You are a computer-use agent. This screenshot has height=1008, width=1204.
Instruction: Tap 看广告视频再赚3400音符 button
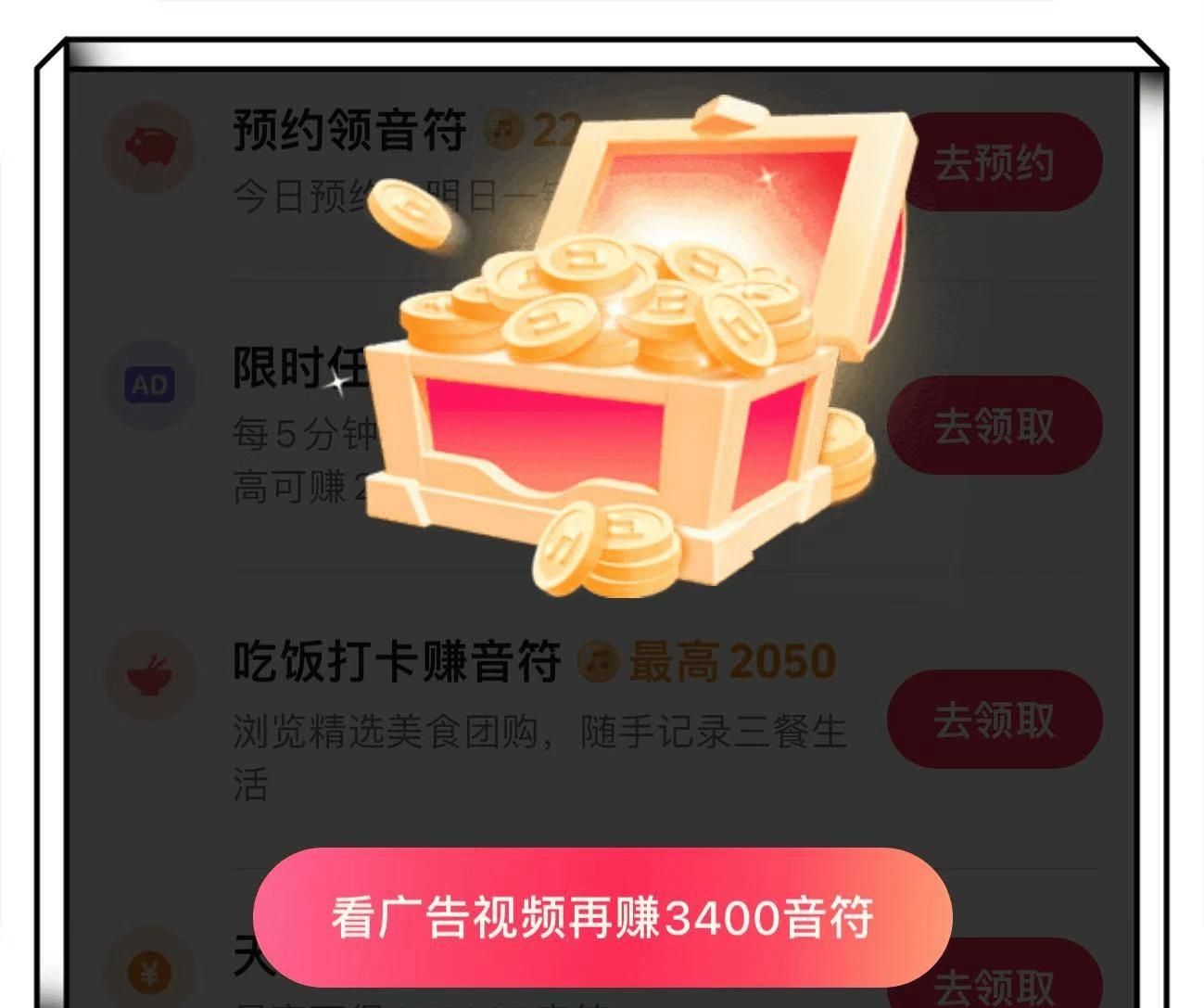[602, 917]
